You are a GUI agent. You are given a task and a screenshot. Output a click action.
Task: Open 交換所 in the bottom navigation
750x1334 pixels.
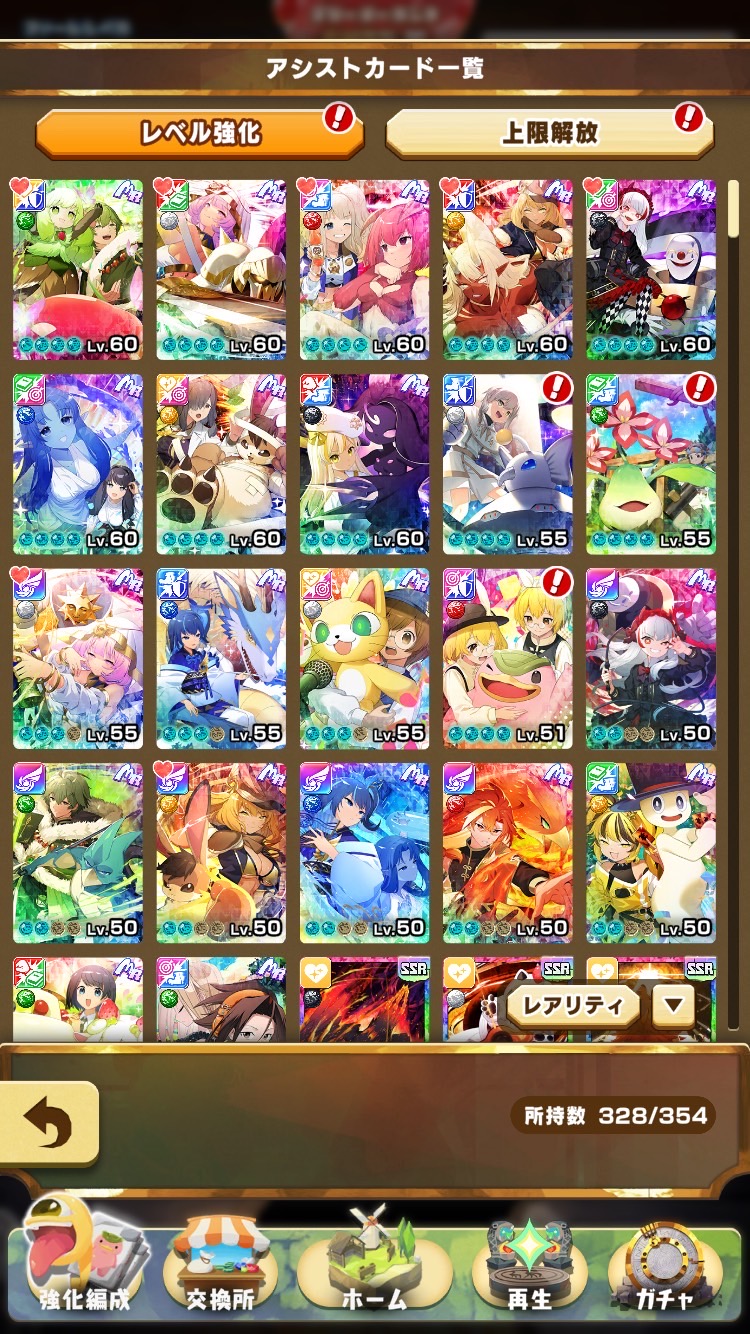click(221, 1267)
